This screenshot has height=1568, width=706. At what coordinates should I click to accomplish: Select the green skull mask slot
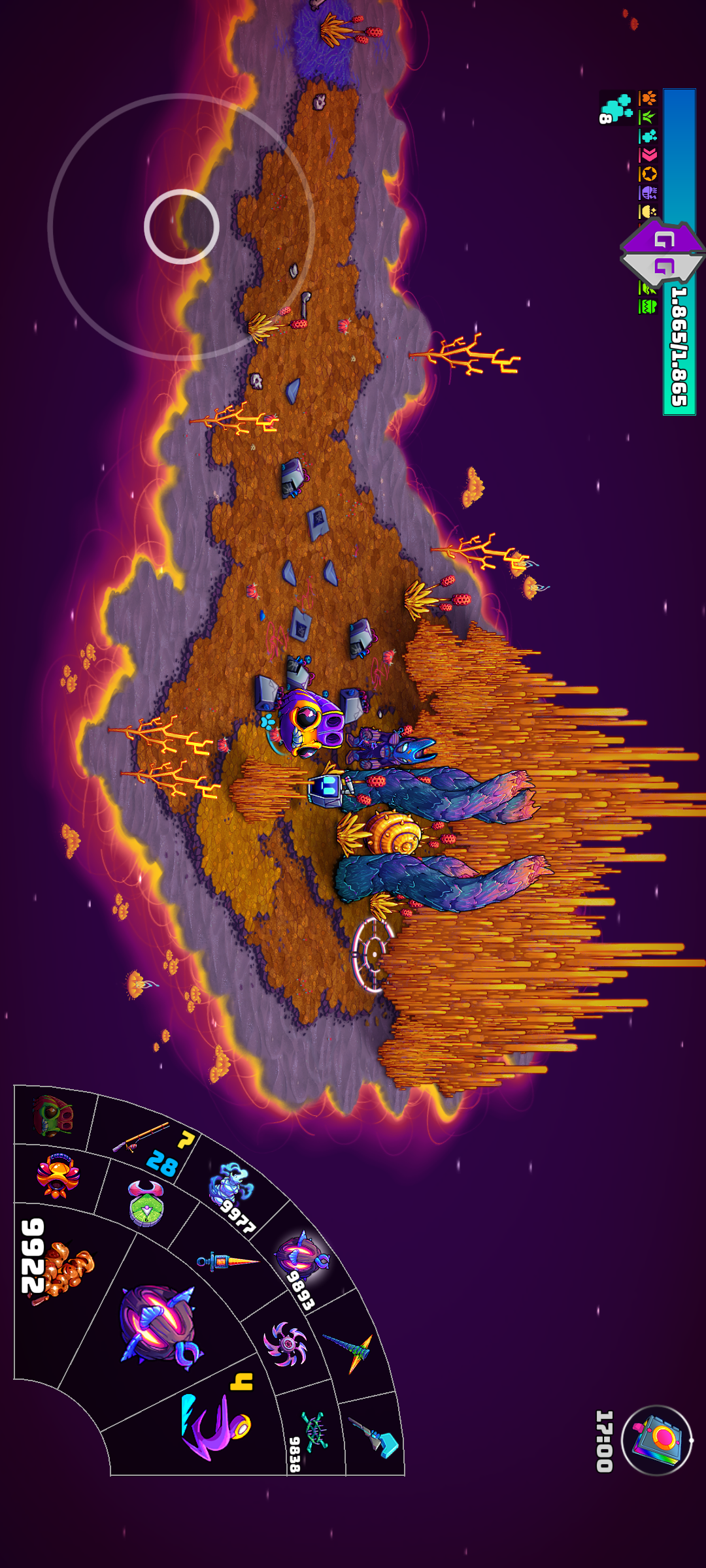point(54,1116)
